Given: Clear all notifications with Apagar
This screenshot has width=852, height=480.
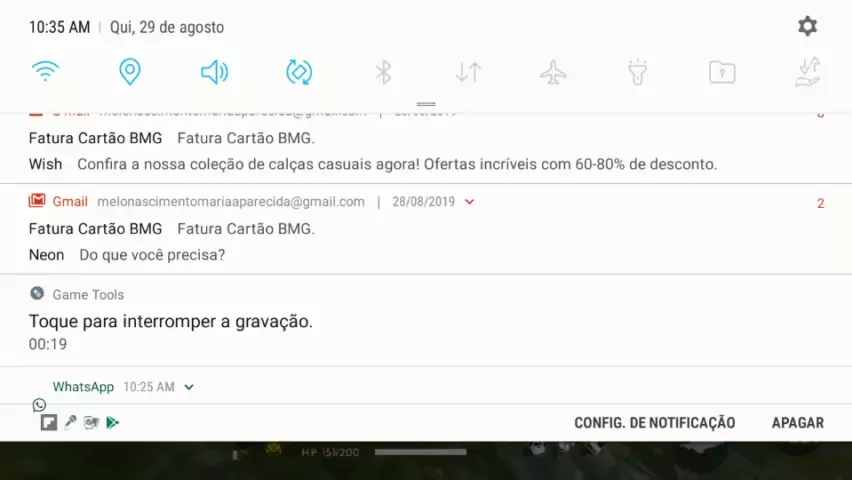Looking at the screenshot, I should tap(797, 423).
